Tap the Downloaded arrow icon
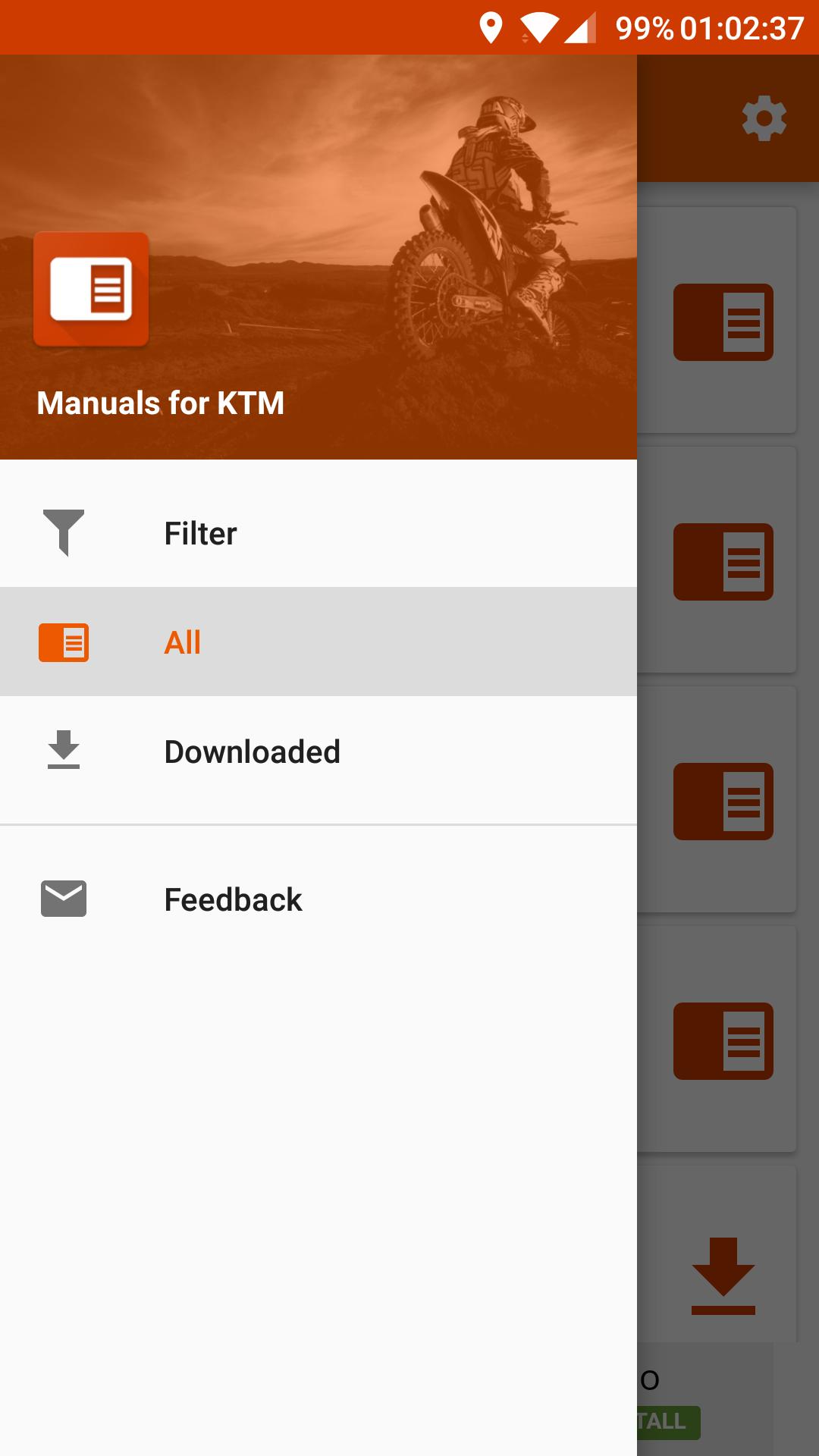 [x=64, y=752]
